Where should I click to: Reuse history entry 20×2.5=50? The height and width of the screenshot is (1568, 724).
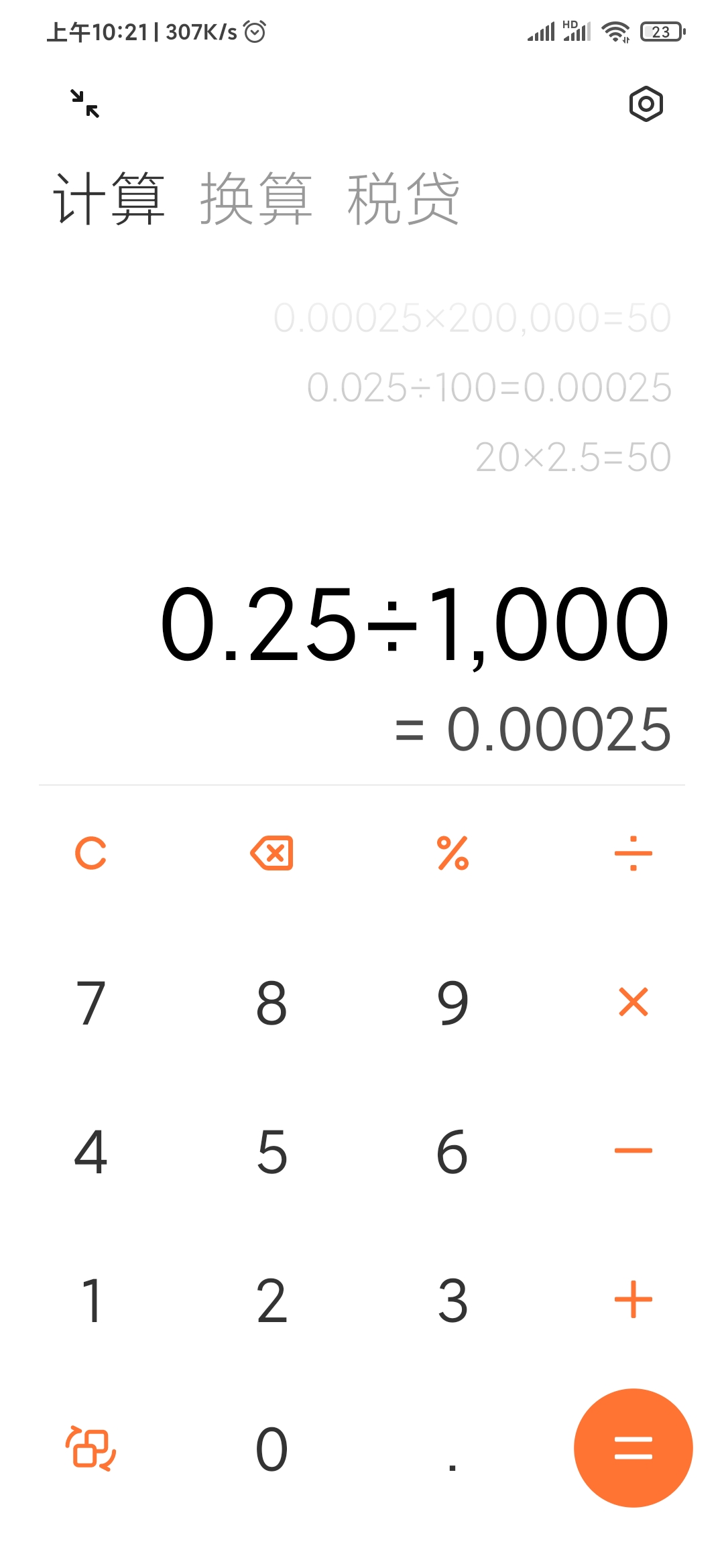click(572, 457)
